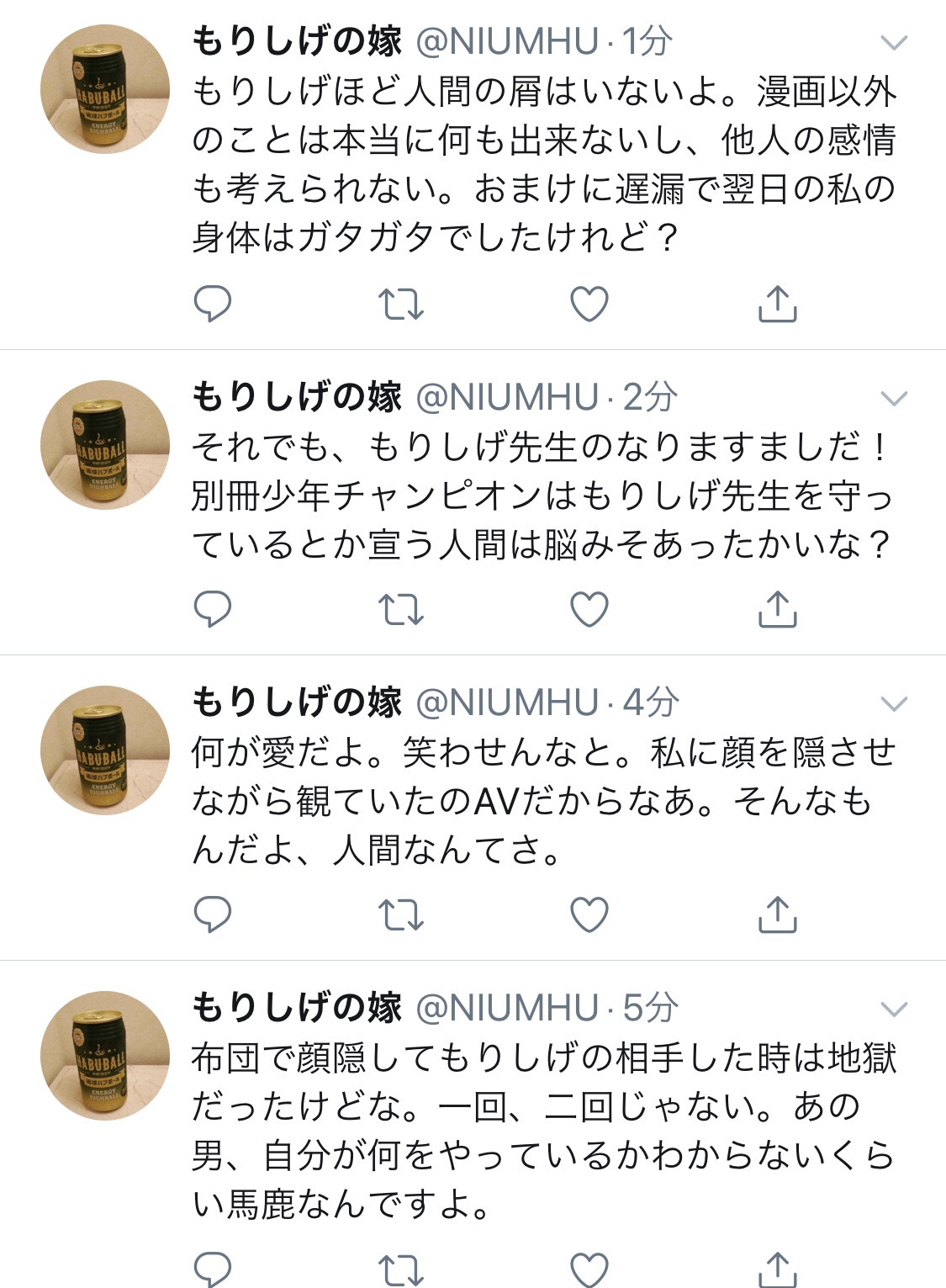Screen dimensions: 946x1288
Task: Open the profile avatar on the 5分 tweet
Action: point(105,1055)
